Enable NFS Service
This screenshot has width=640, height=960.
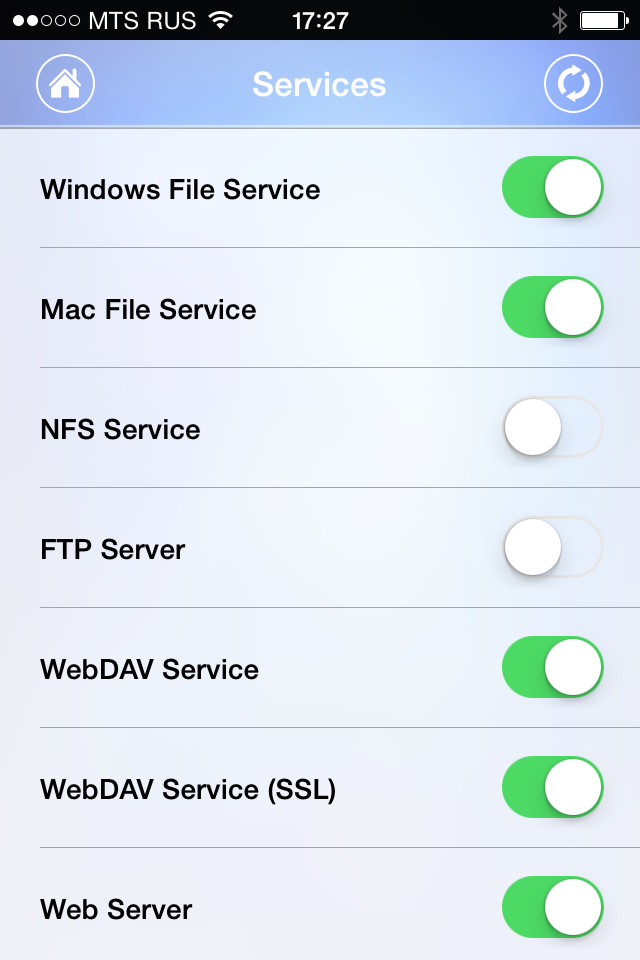(x=553, y=428)
